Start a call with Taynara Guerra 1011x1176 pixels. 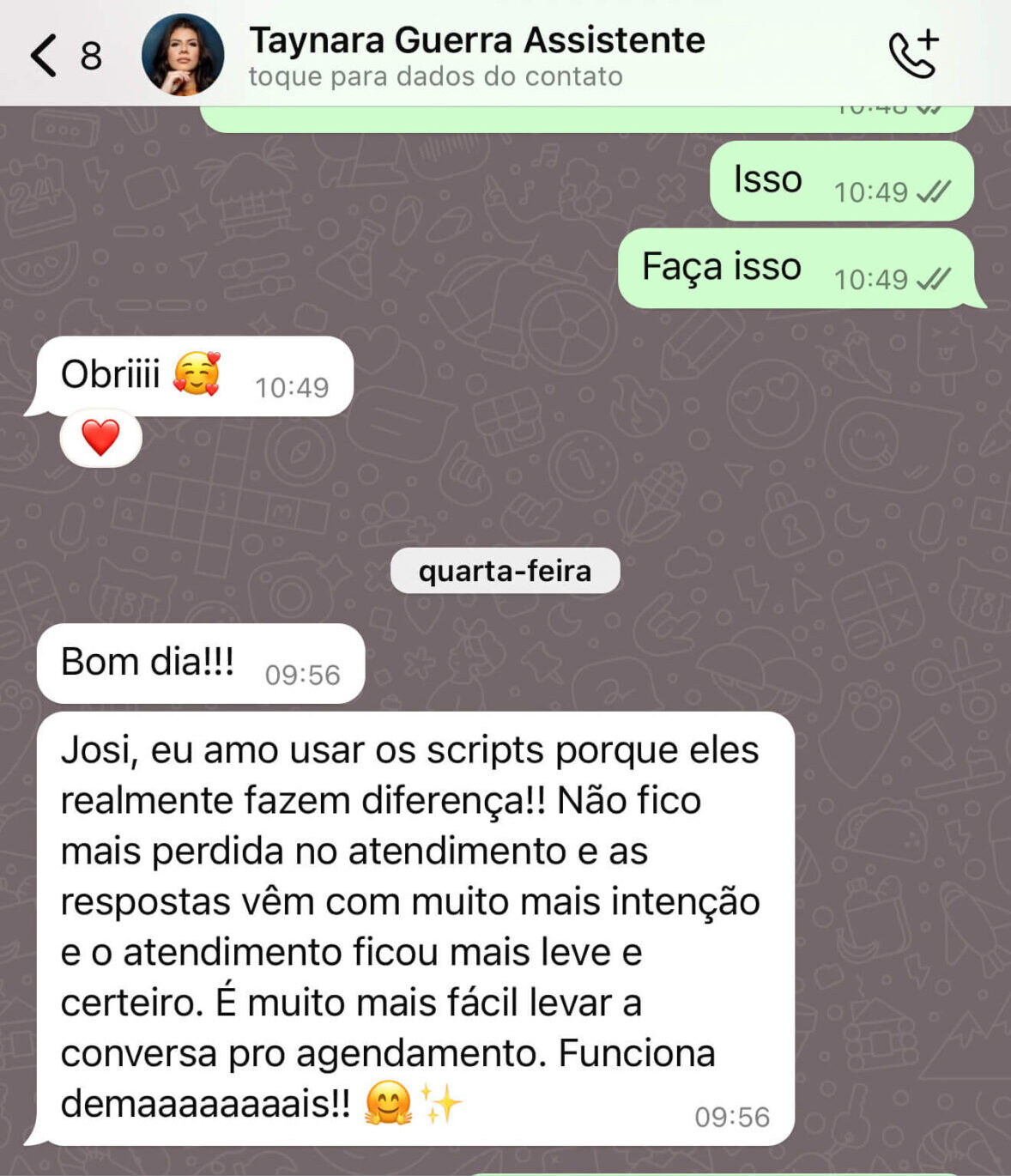pyautogui.click(x=913, y=54)
